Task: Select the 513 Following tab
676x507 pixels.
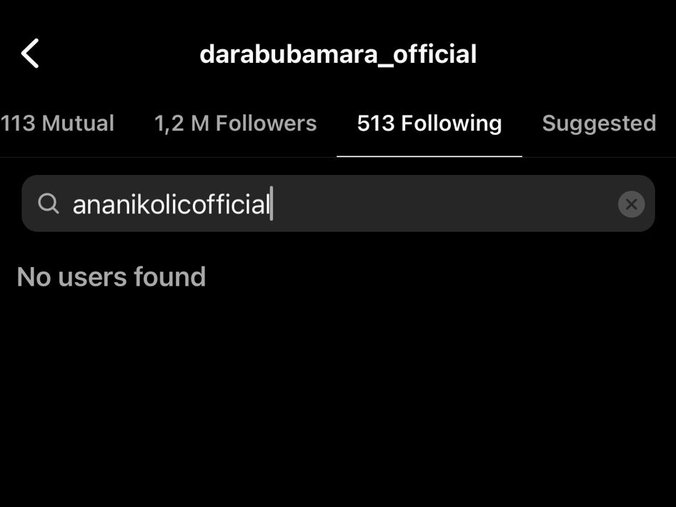Action: [429, 124]
